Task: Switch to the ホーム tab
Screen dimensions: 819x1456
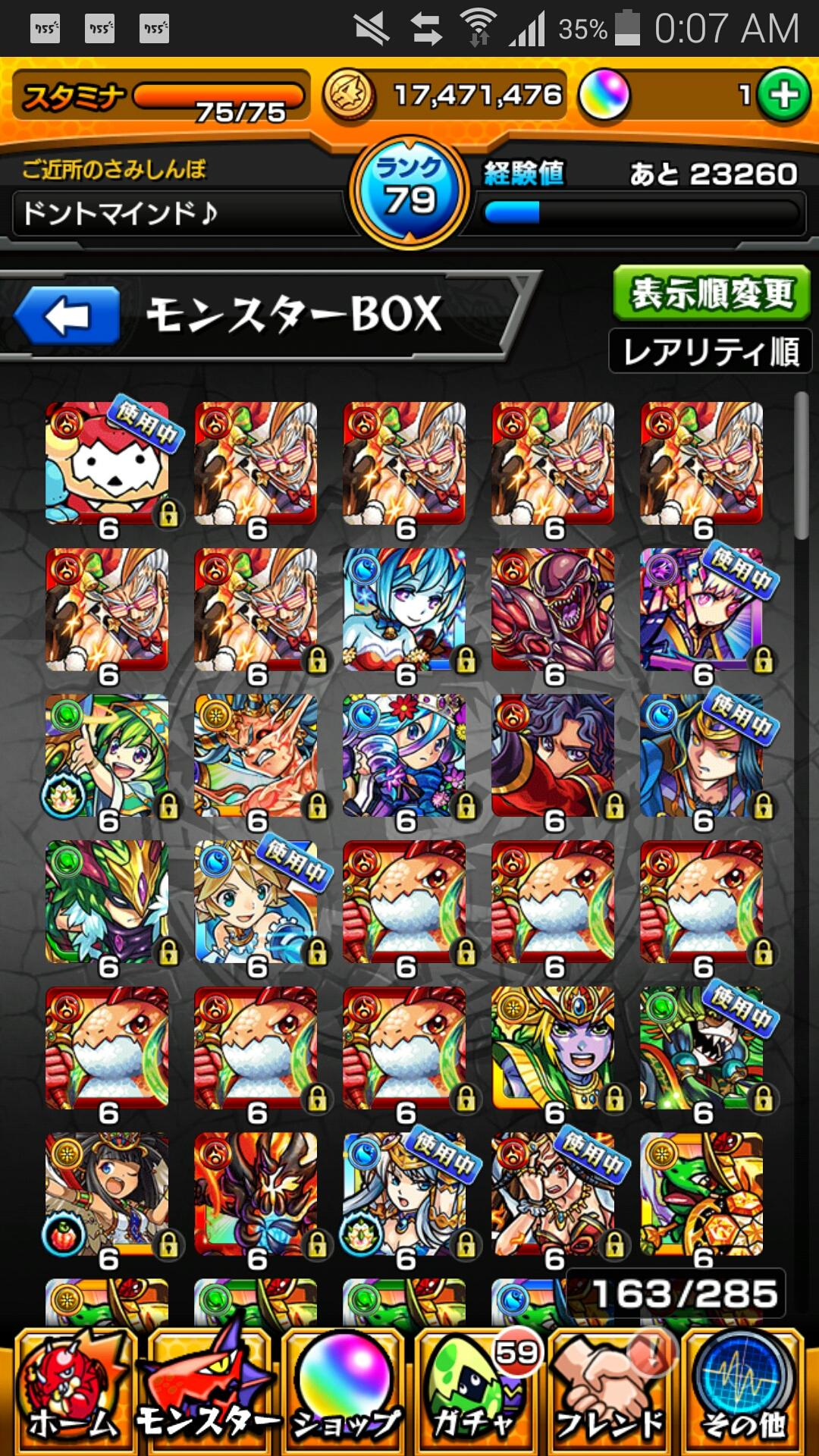Action: point(72,1392)
